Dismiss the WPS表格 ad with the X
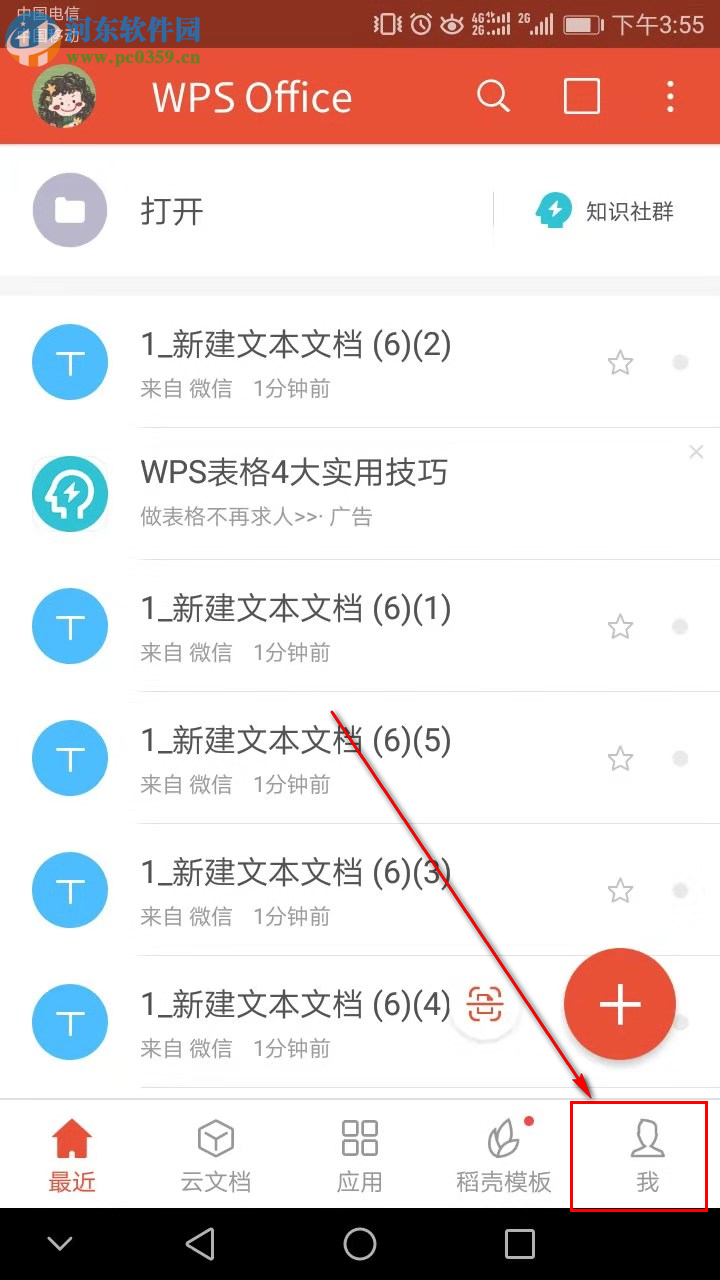This screenshot has height=1280, width=720. (x=696, y=452)
